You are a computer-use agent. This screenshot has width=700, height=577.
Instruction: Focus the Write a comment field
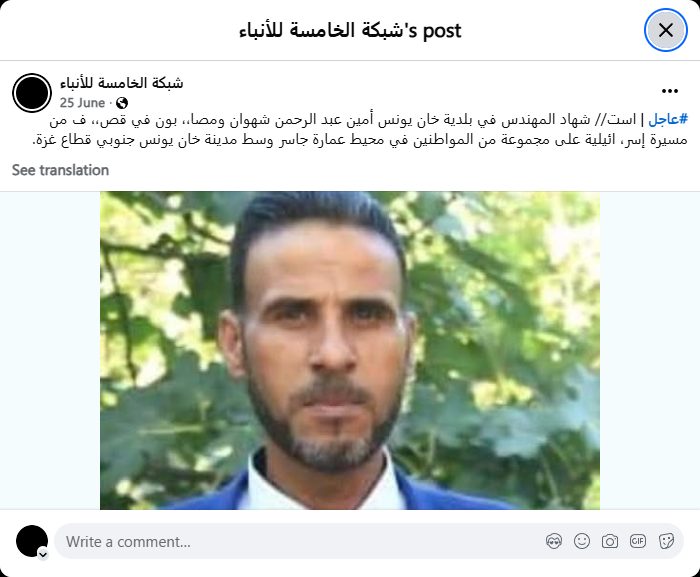290,542
